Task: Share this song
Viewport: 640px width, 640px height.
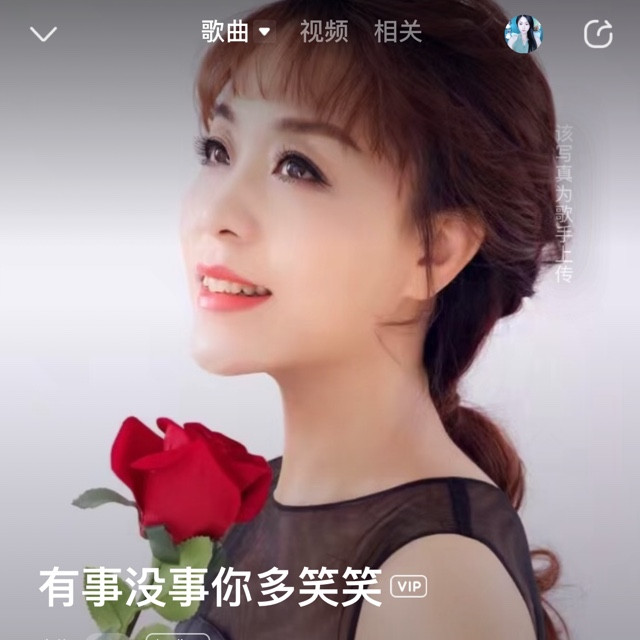Action: (x=598, y=34)
